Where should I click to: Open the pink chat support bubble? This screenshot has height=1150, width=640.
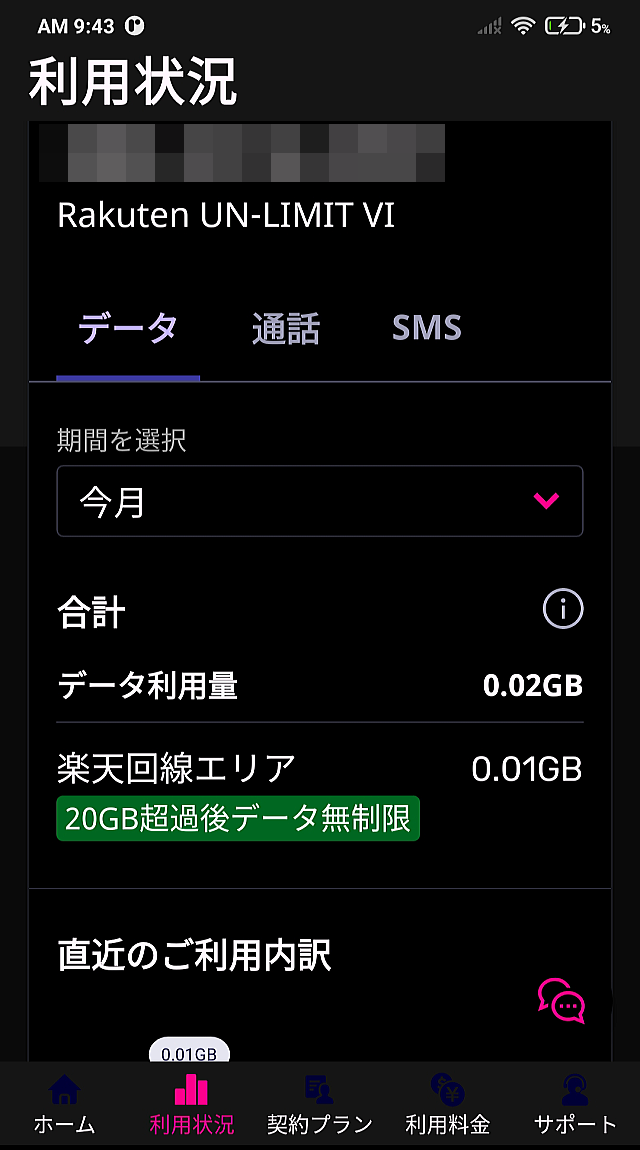coord(562,1000)
